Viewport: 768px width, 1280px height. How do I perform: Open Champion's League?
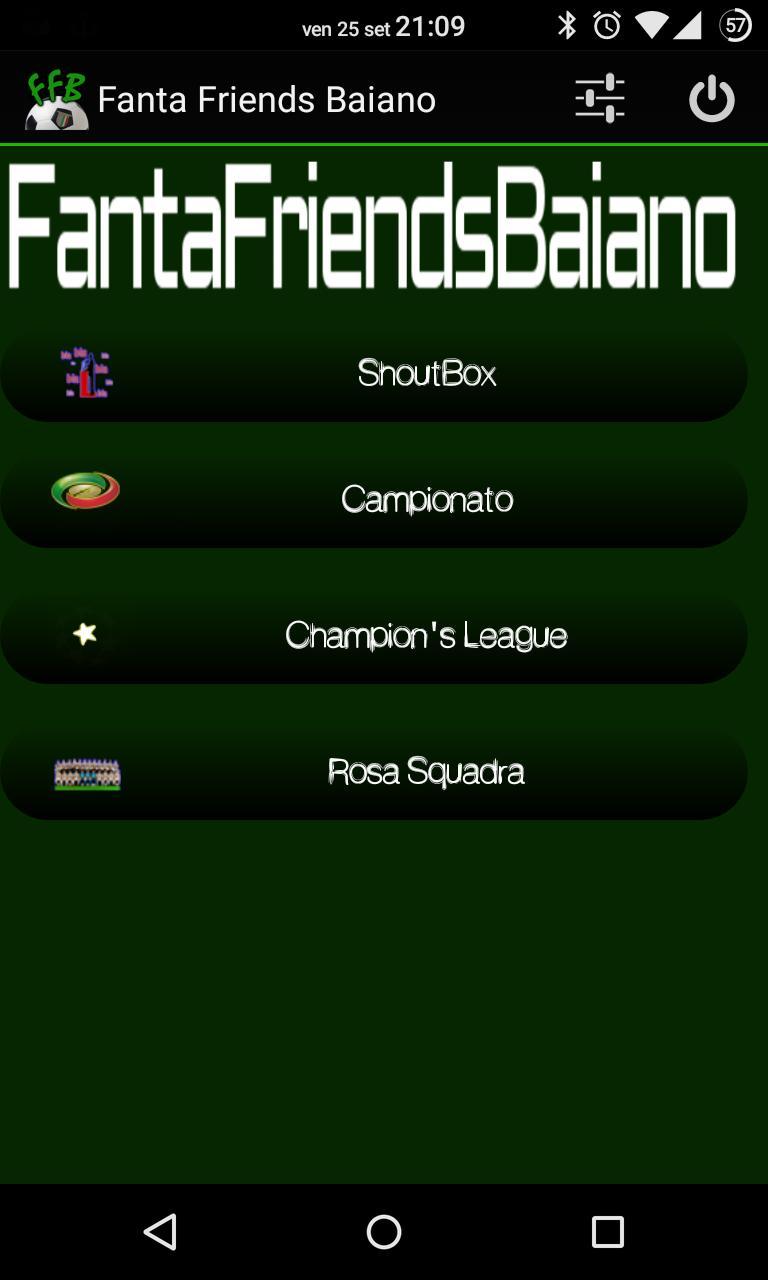coord(374,636)
